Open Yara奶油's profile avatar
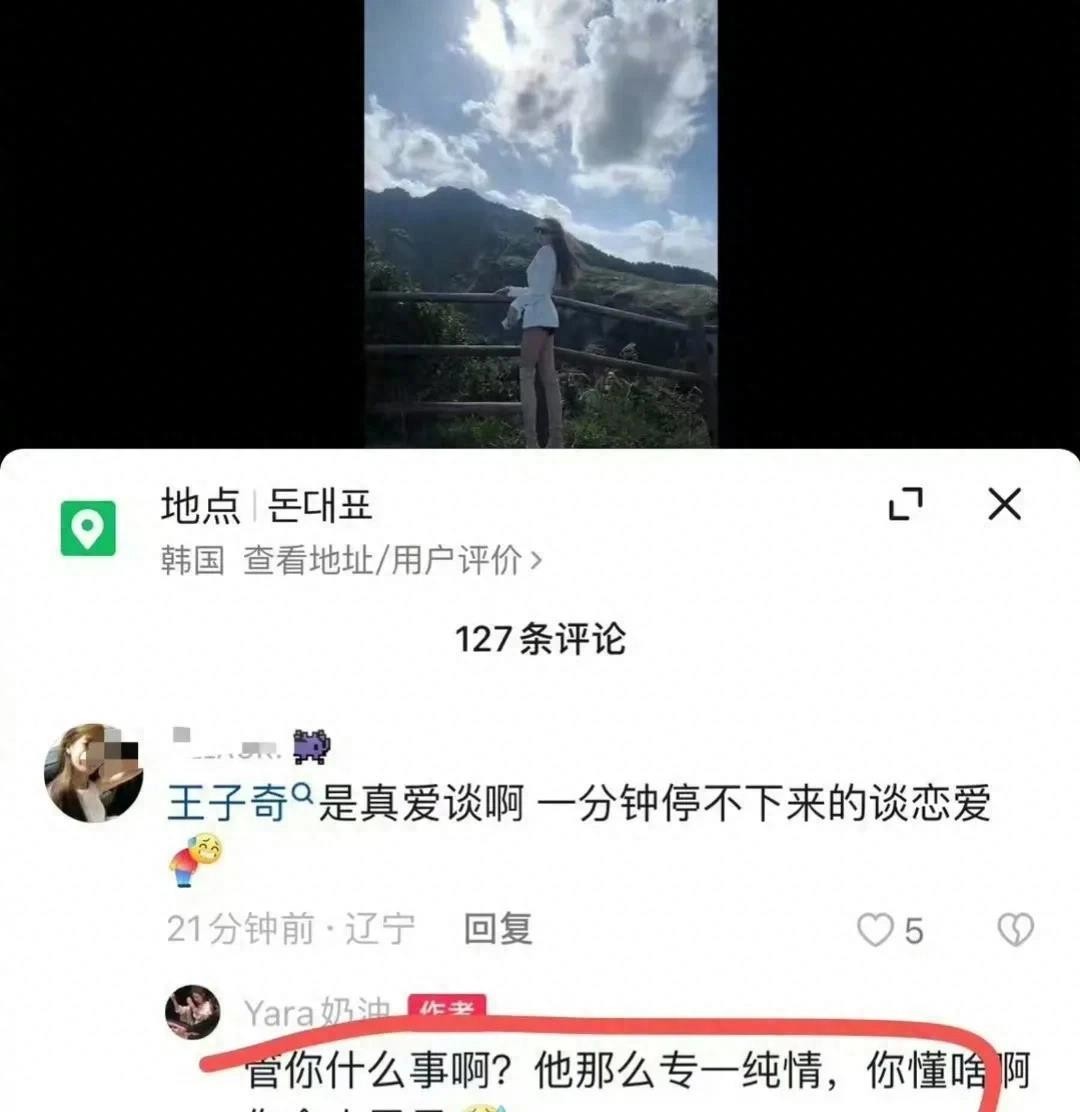The image size is (1080, 1112). [193, 1012]
